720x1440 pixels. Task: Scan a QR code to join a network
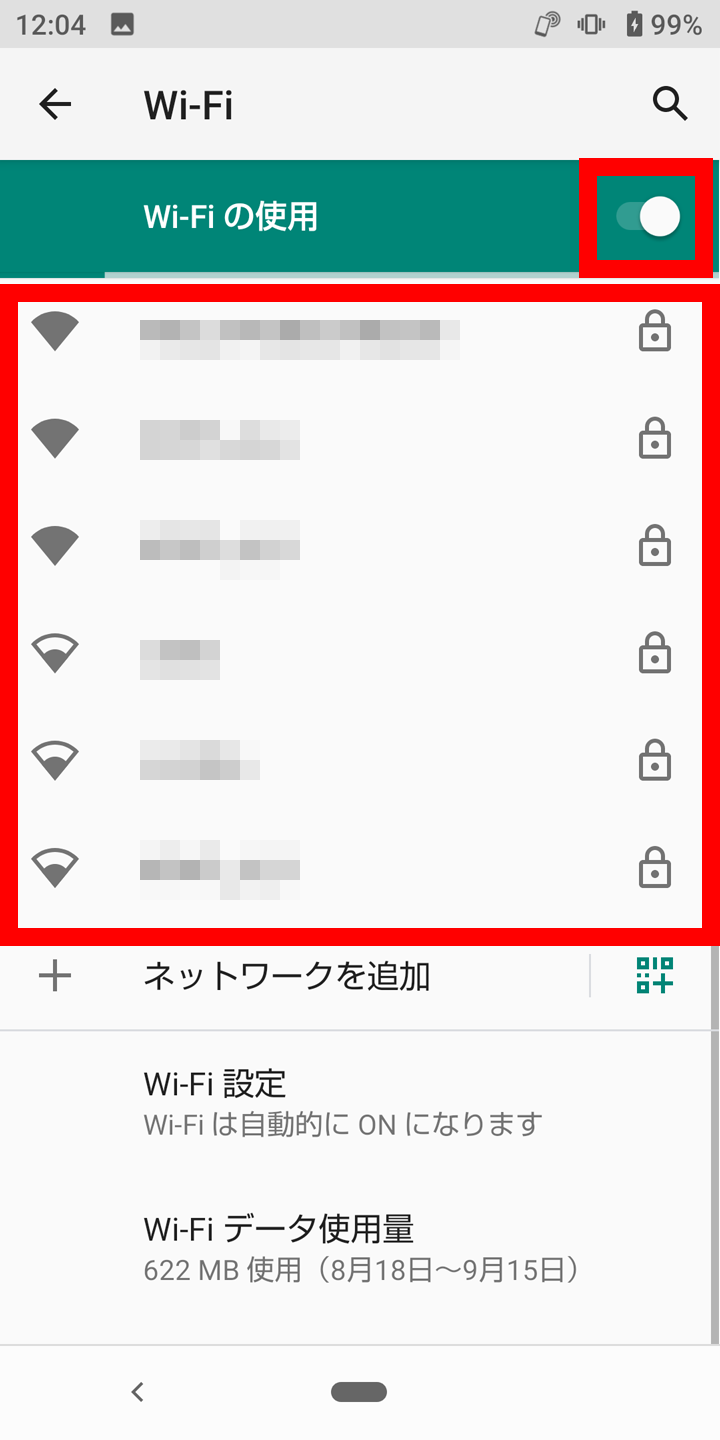tap(655, 975)
